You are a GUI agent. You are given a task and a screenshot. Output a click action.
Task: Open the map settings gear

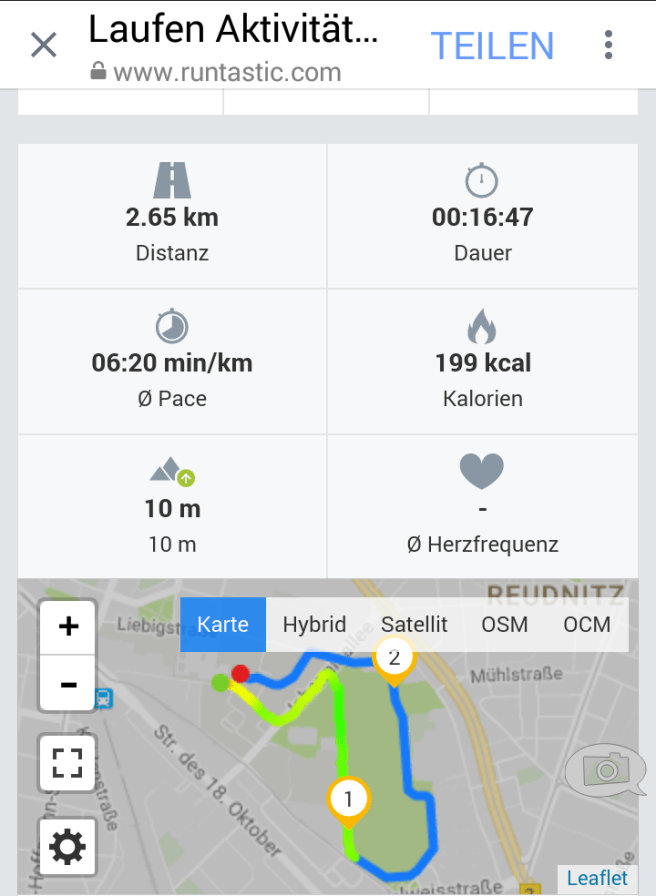(x=68, y=847)
